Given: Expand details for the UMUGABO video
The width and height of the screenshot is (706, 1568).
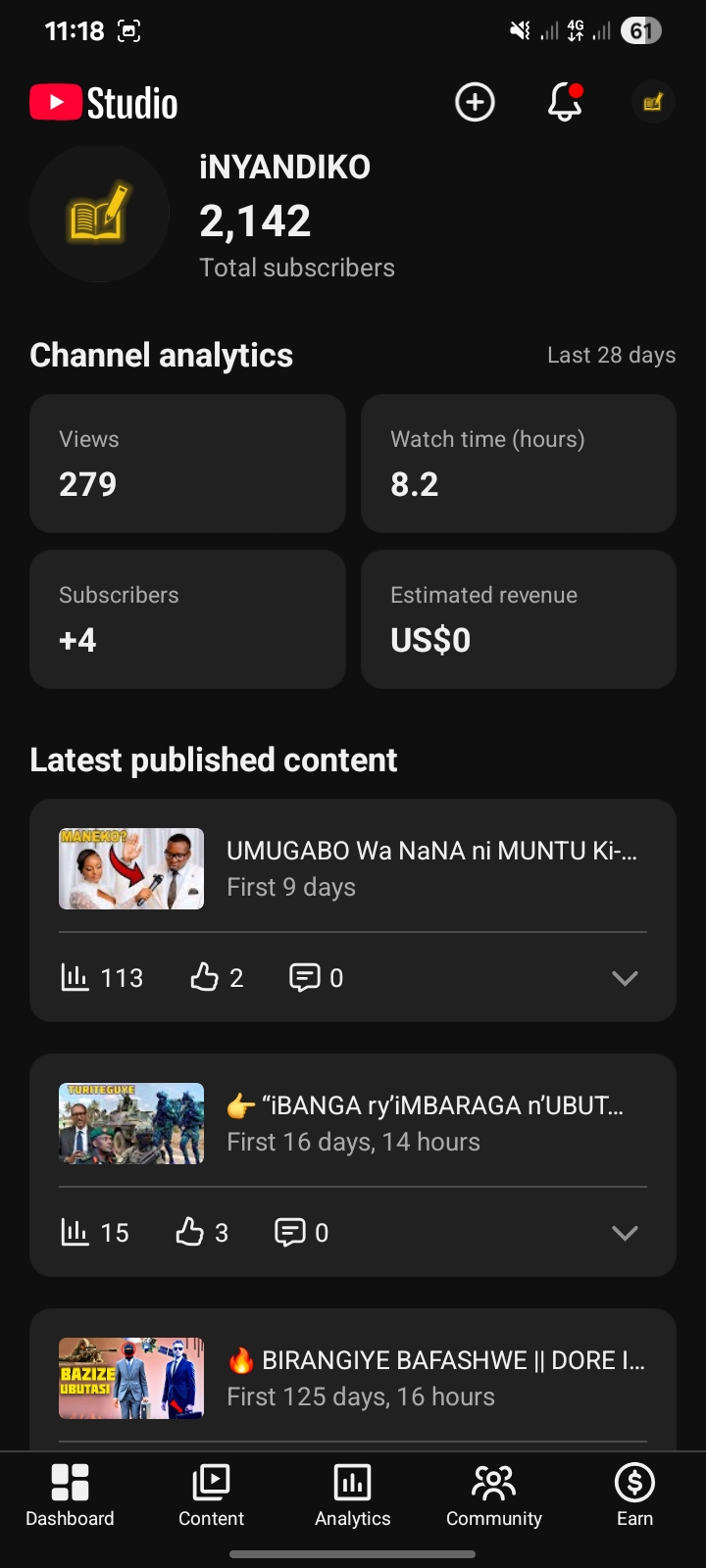Looking at the screenshot, I should click(x=625, y=977).
